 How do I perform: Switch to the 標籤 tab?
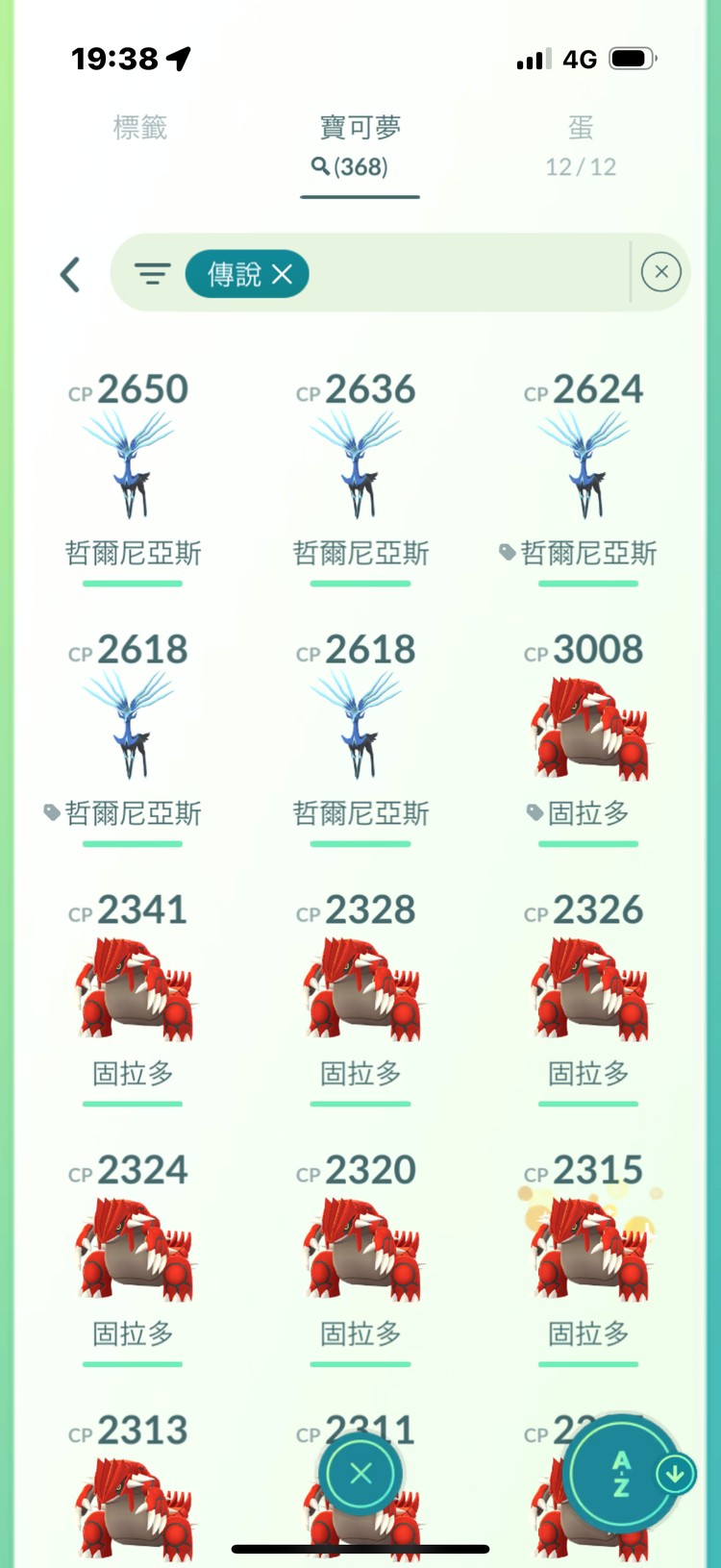pos(141,129)
